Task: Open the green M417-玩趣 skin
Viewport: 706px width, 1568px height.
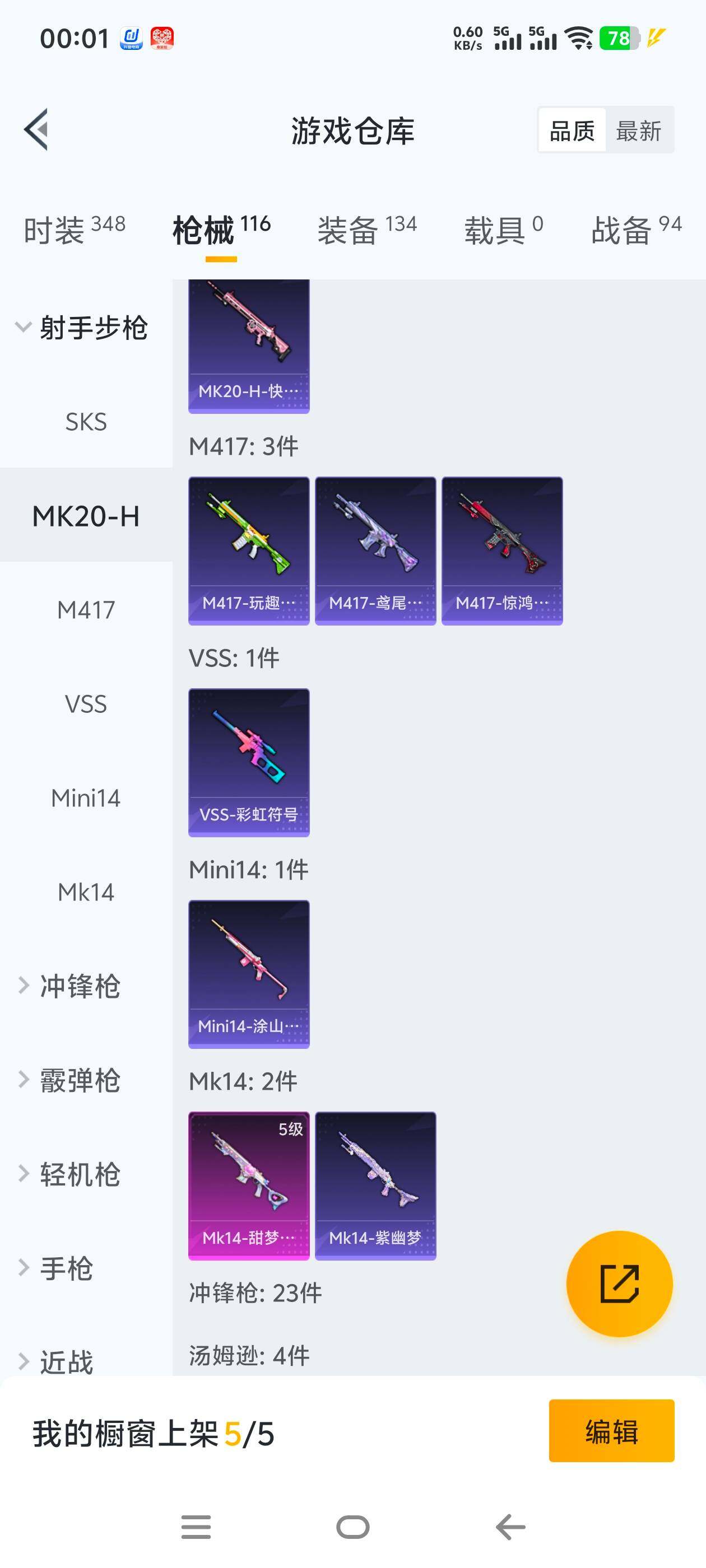Action: [249, 550]
